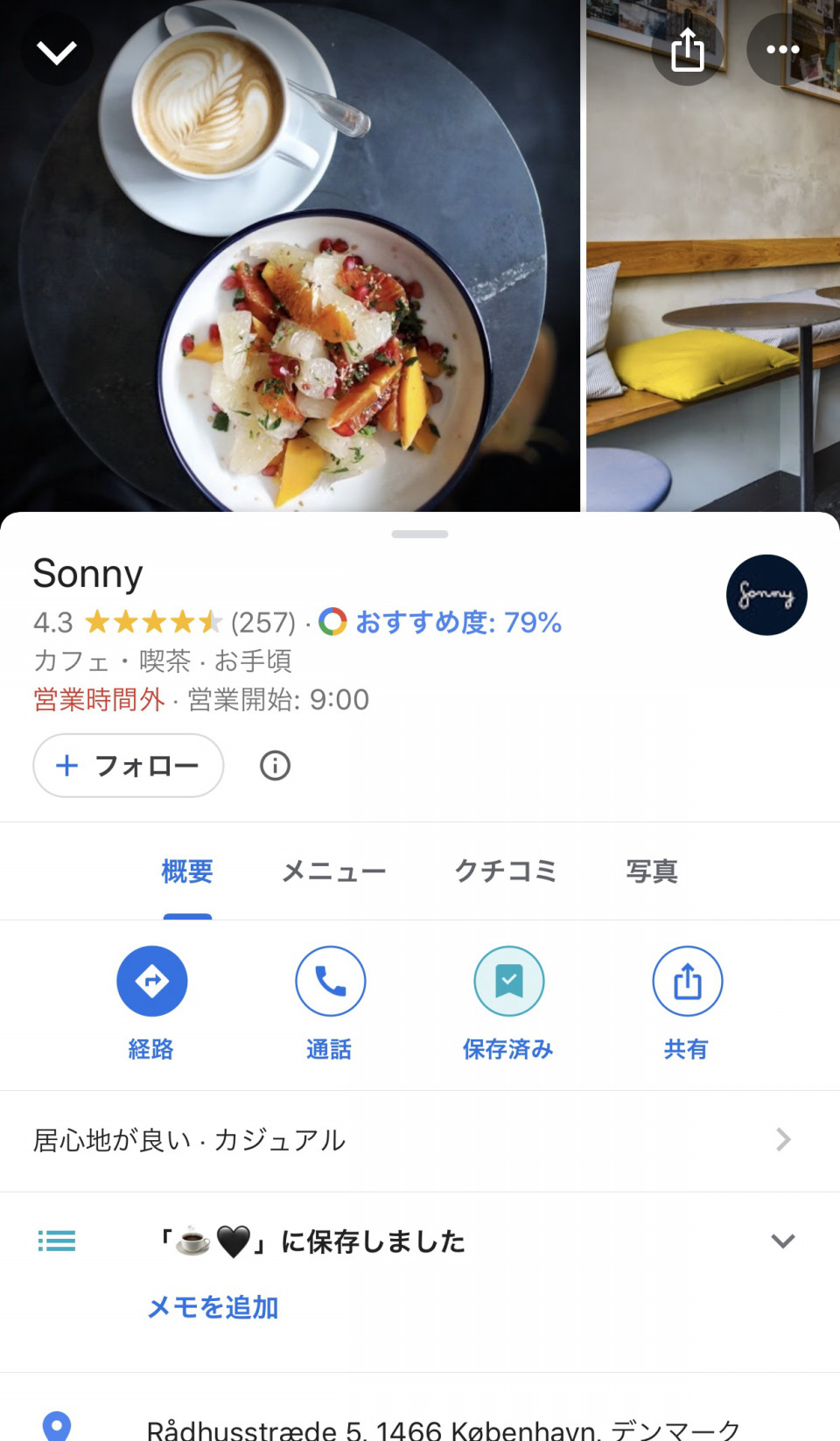Open the Rådhusstræde 5 address row
840x1441 pixels.
[x=443, y=1428]
